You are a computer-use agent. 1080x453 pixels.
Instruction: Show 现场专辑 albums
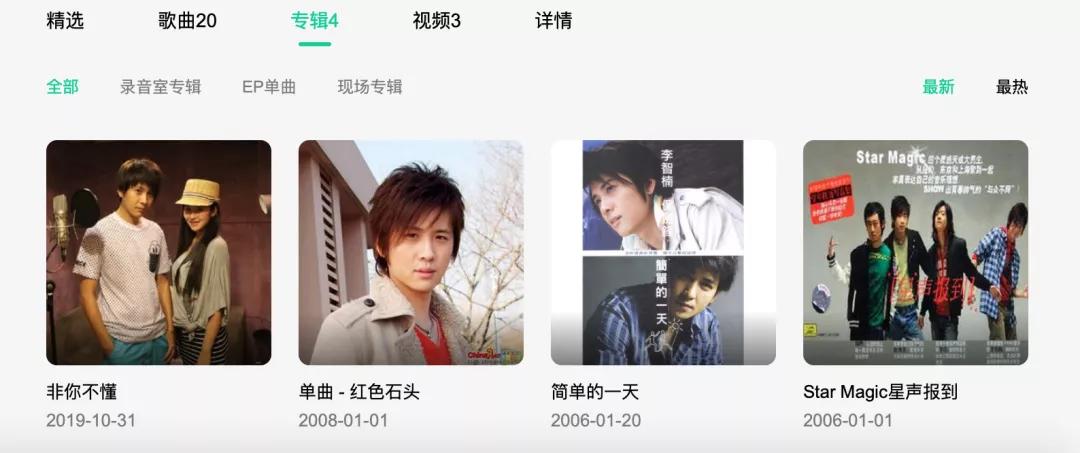pos(370,87)
